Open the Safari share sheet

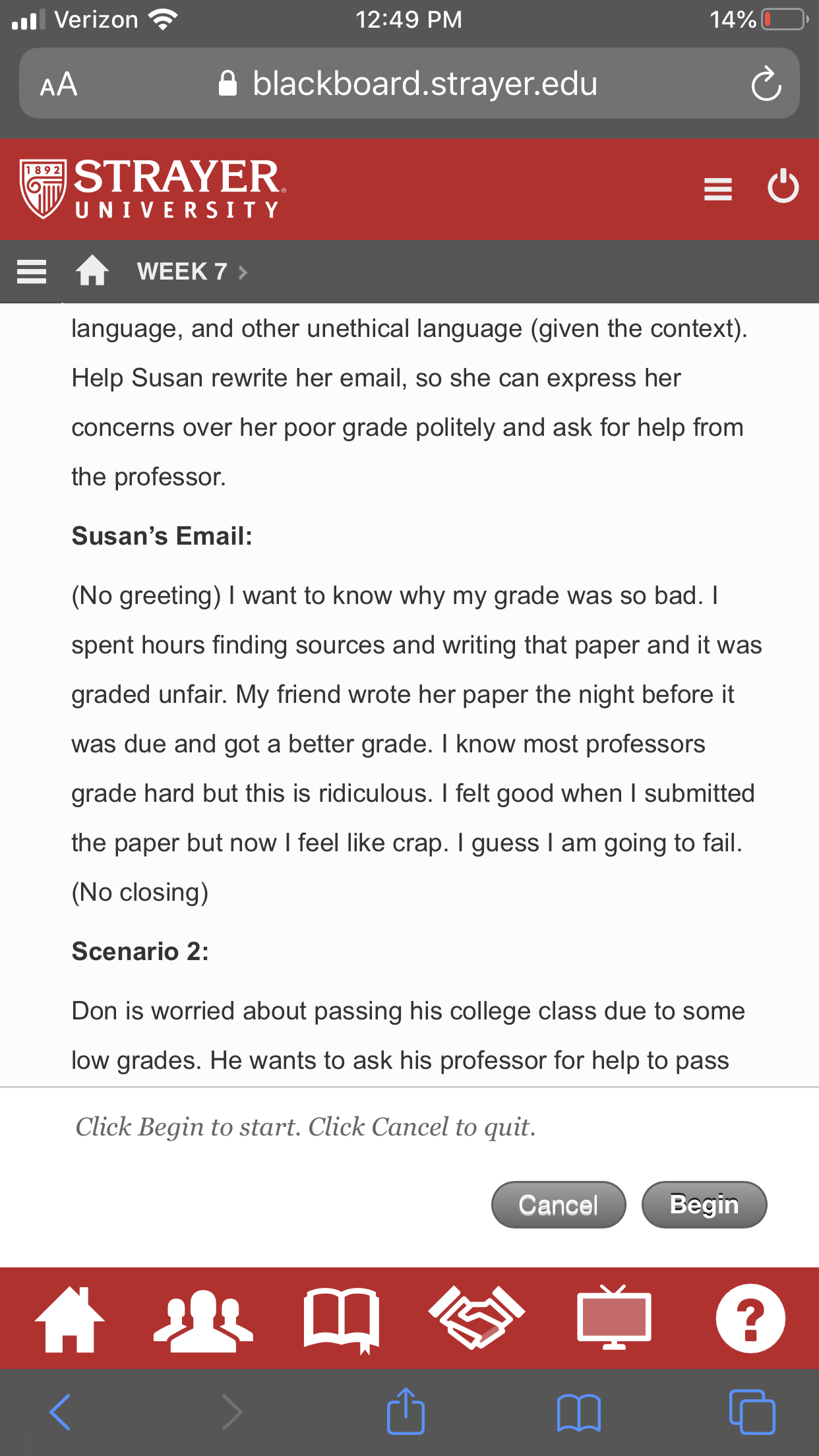pos(406,1410)
